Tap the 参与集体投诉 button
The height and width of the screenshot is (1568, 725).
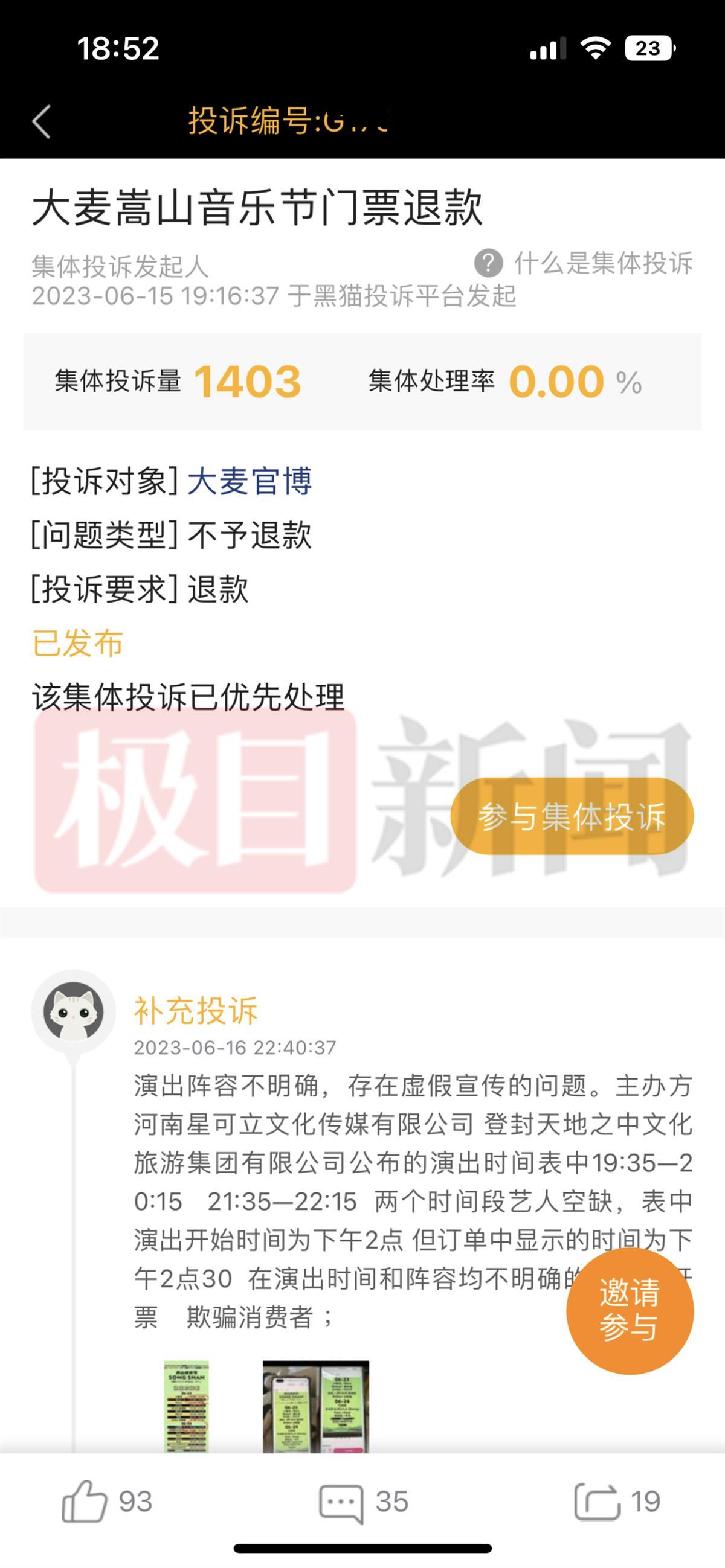[572, 816]
